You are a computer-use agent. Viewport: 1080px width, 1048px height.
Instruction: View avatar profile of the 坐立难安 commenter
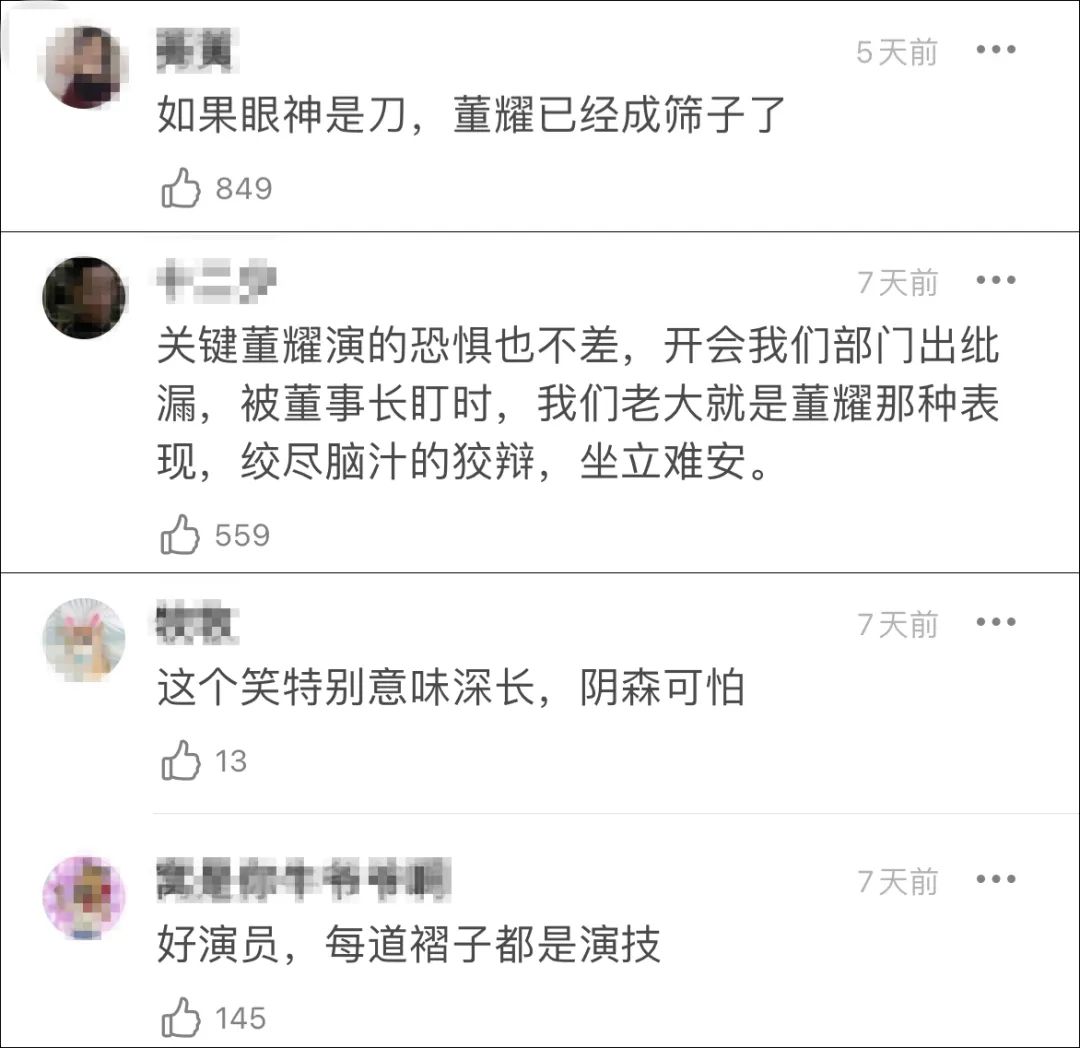click(84, 298)
